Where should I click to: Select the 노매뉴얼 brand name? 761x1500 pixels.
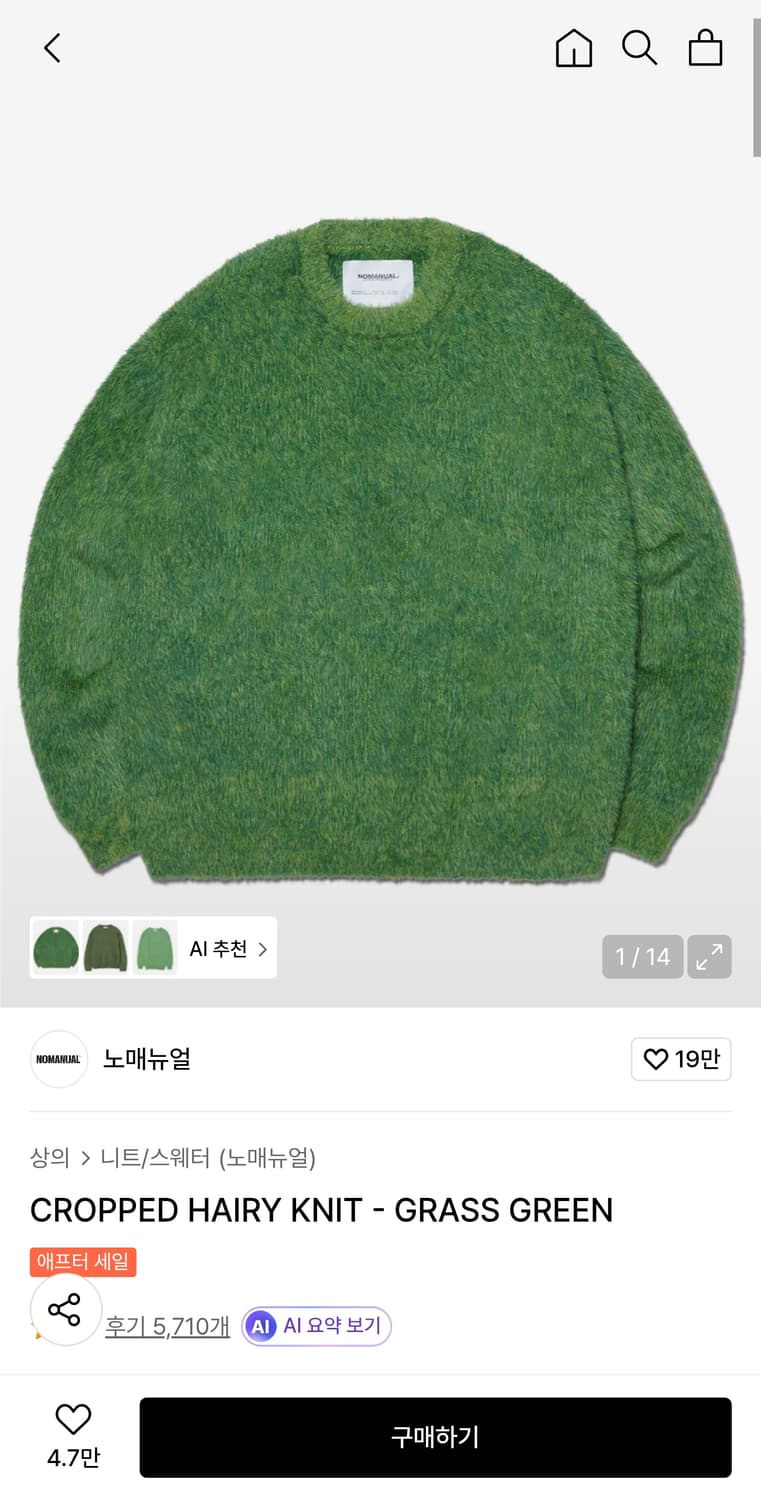[x=146, y=1059]
